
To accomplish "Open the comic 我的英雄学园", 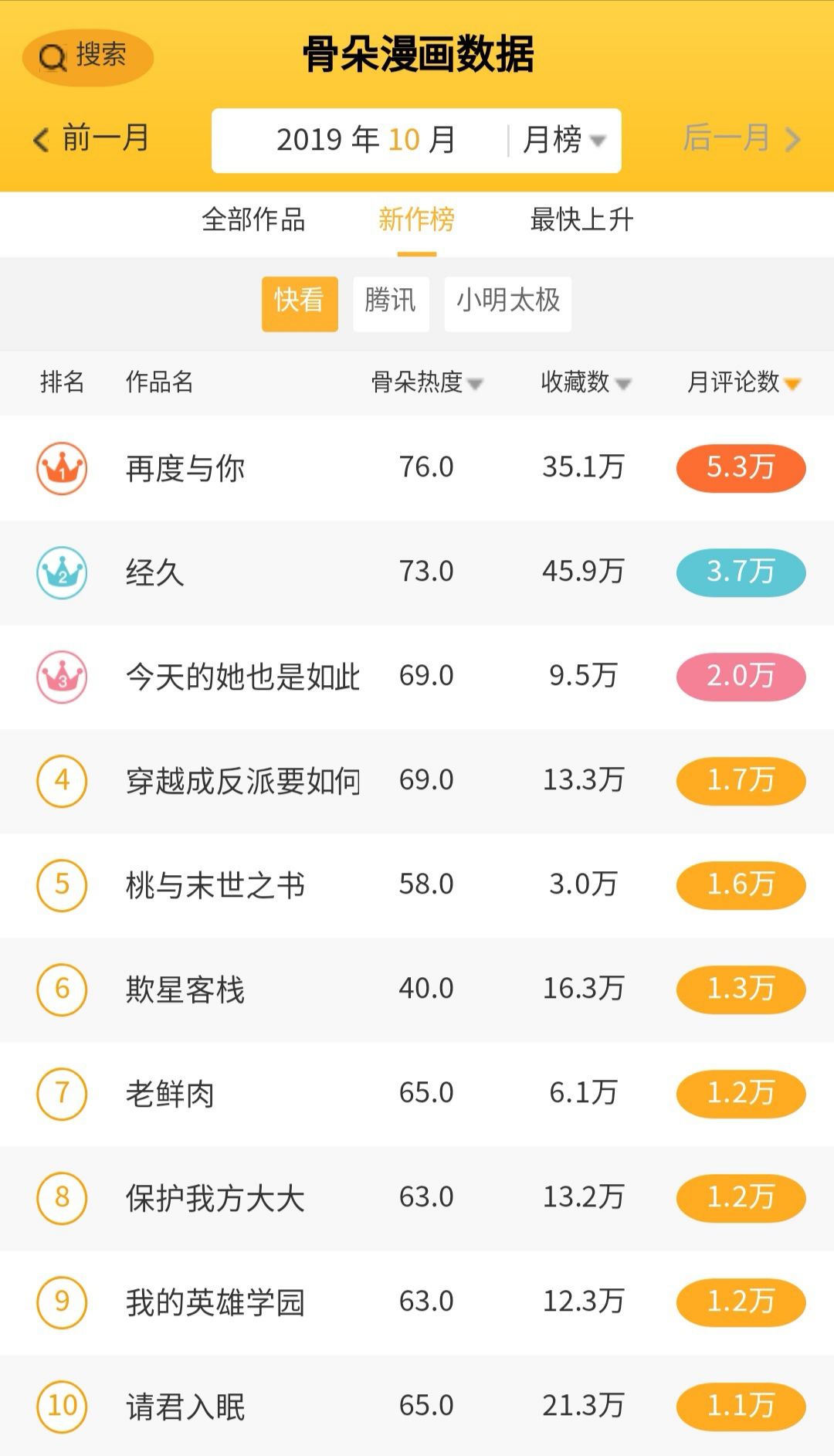I will click(215, 1302).
